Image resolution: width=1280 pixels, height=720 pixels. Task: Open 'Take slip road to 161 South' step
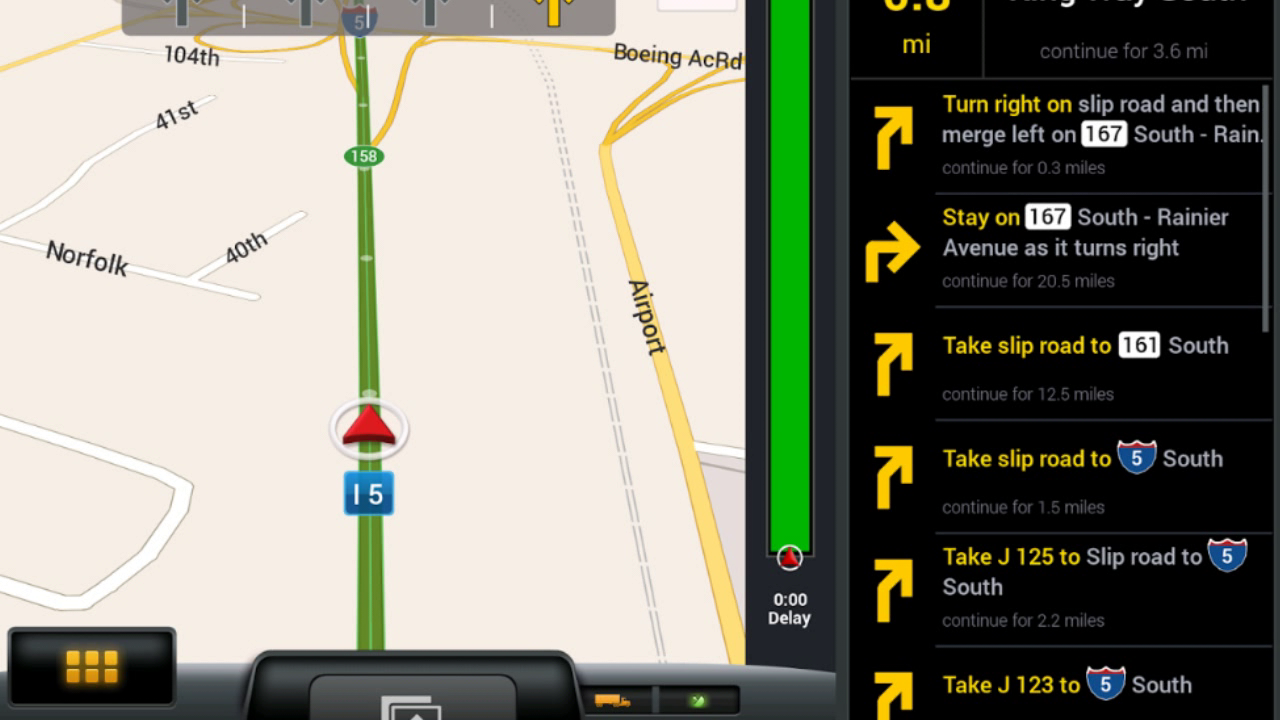click(1060, 366)
